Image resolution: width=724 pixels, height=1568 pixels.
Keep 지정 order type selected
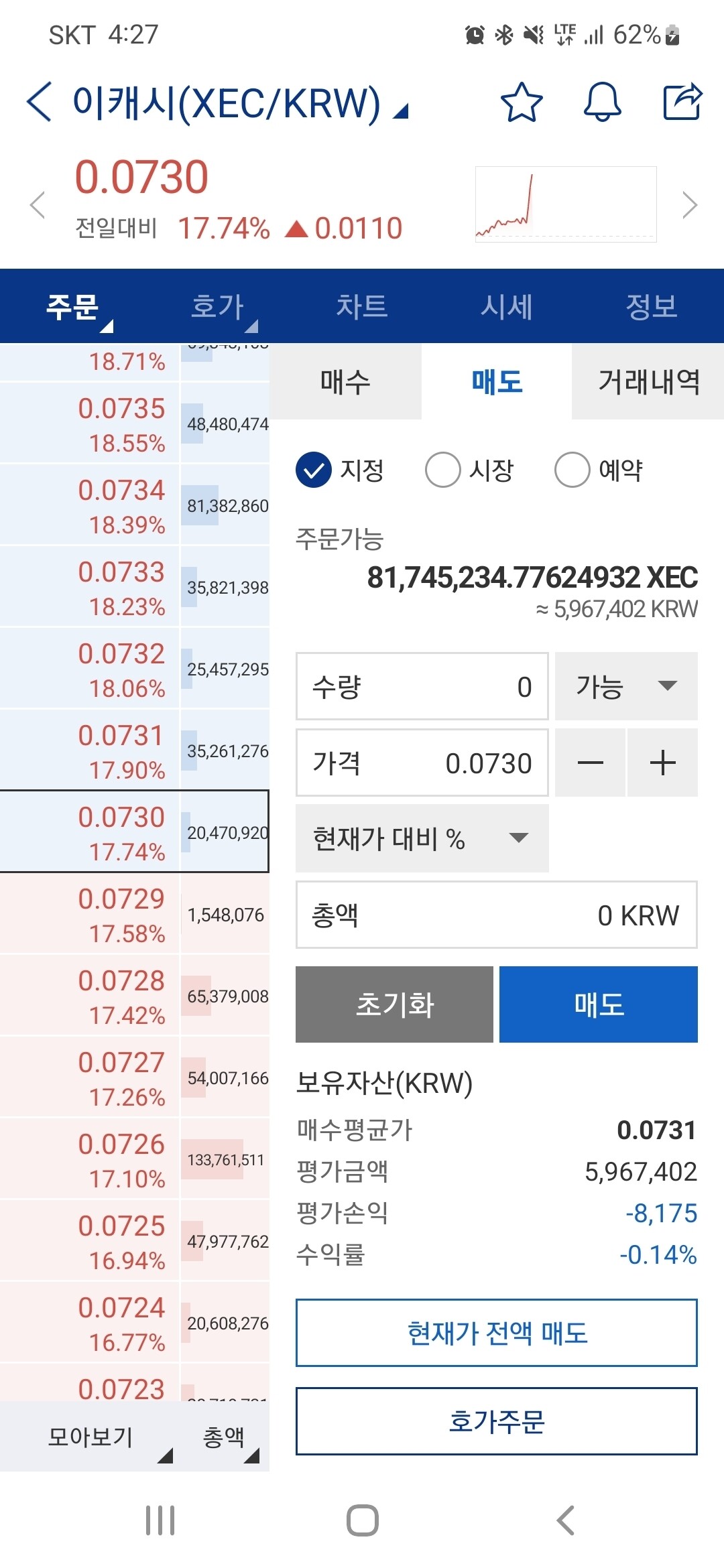click(x=313, y=471)
